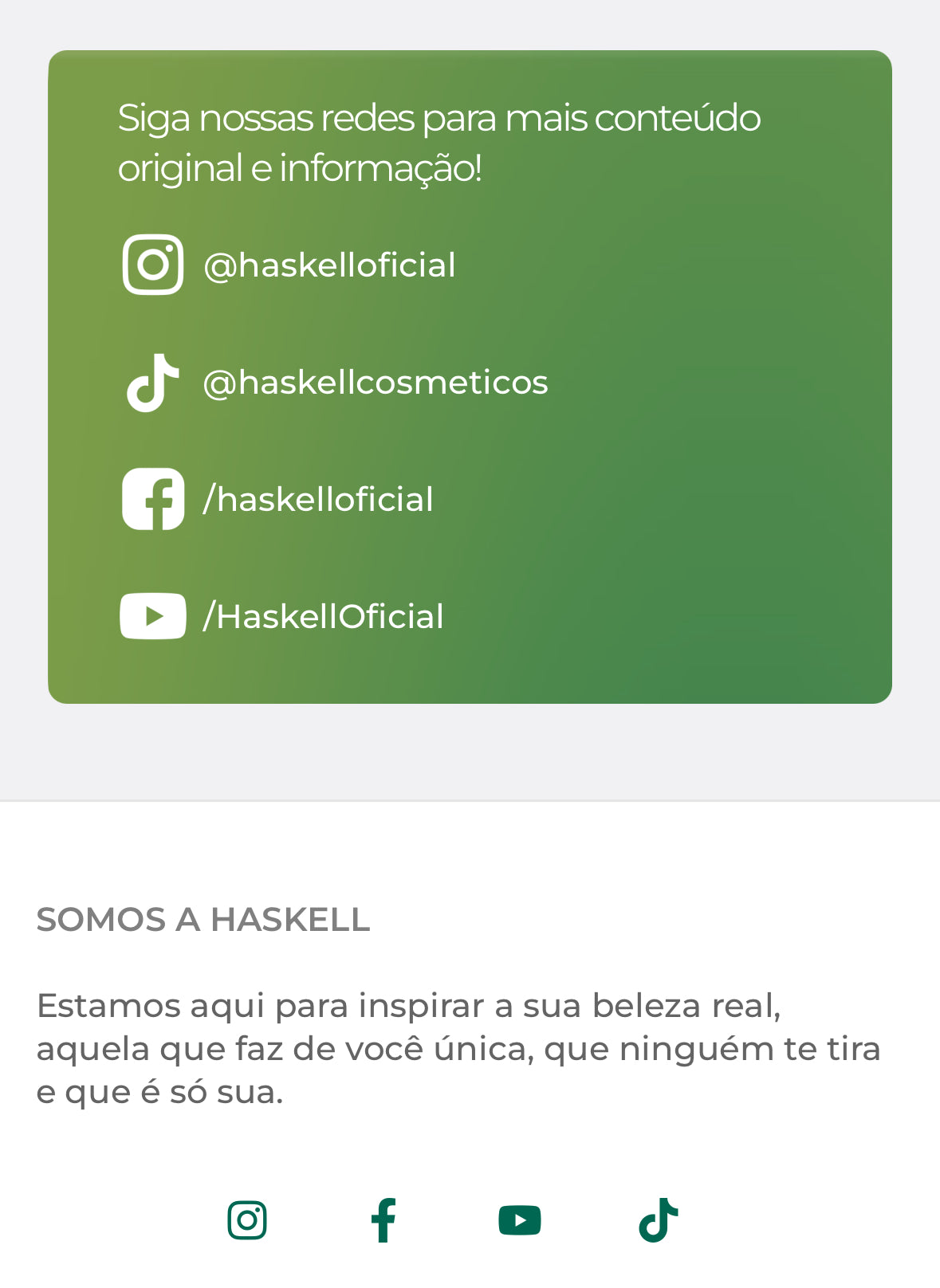The width and height of the screenshot is (940, 1288).
Task: Tap the TikTok icon in the footer
Action: [659, 1220]
